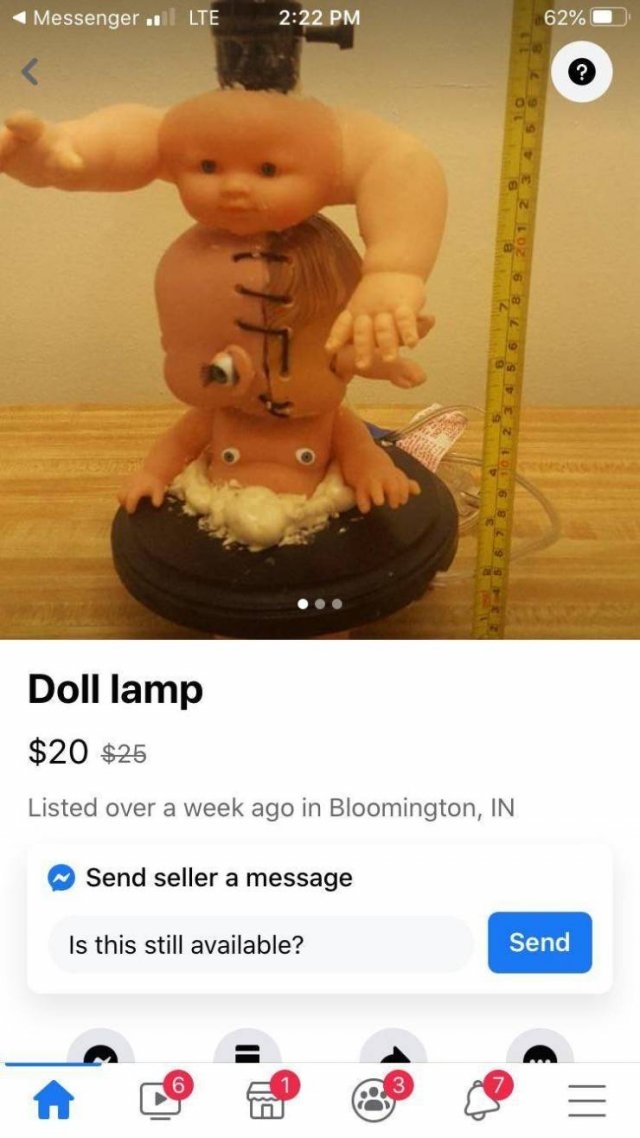Send the message to the seller

[539, 942]
